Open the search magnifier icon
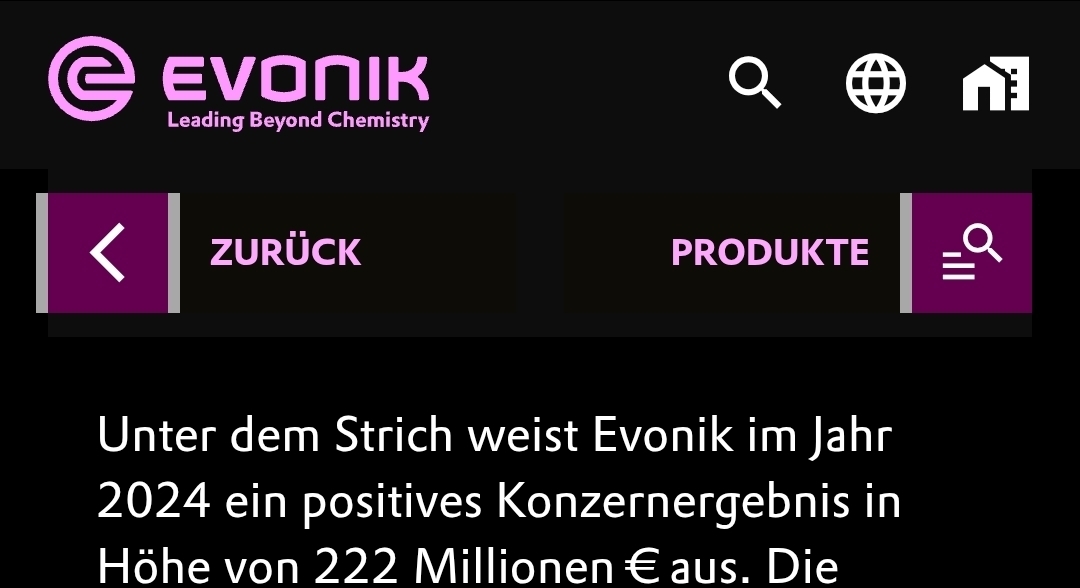 [755, 83]
